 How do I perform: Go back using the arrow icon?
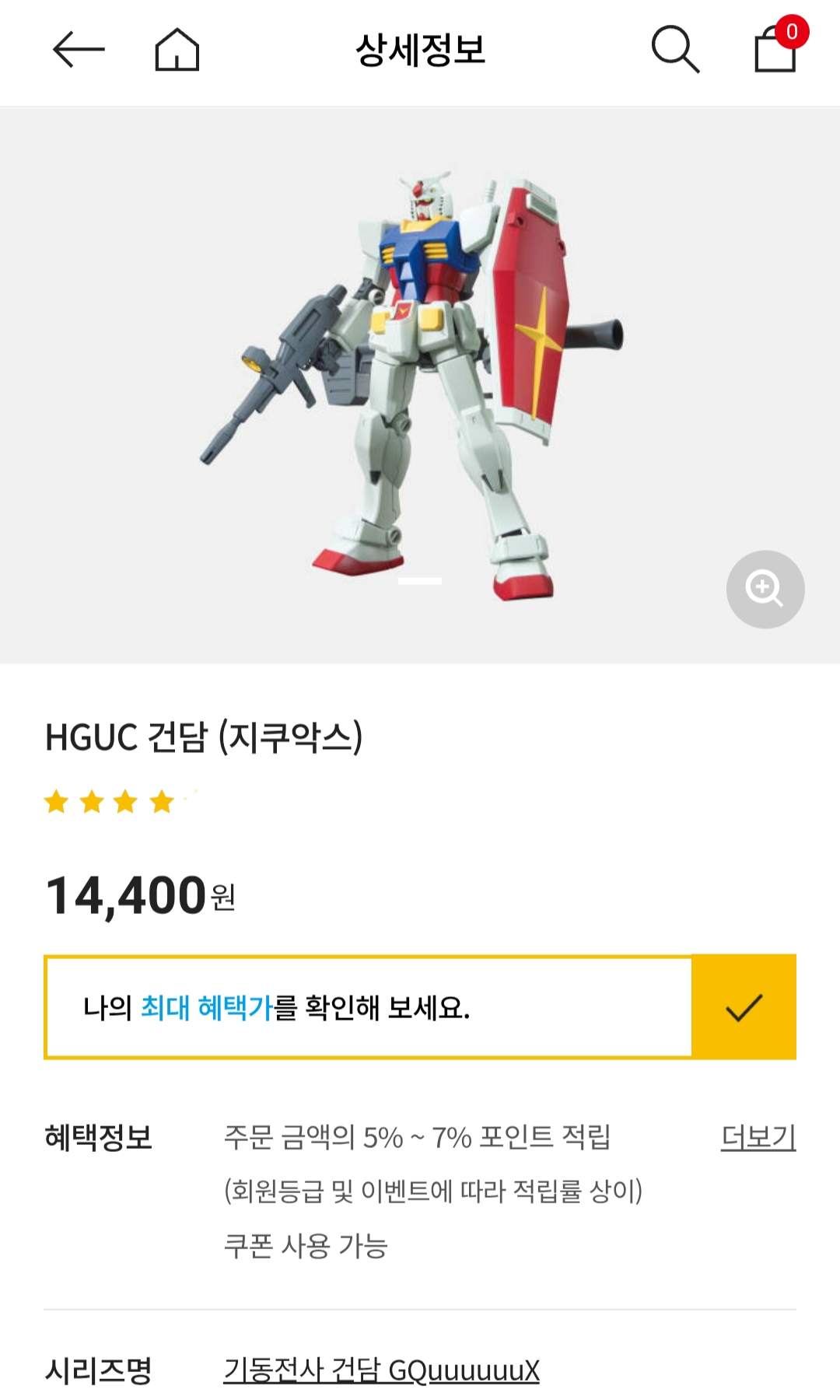coord(79,50)
